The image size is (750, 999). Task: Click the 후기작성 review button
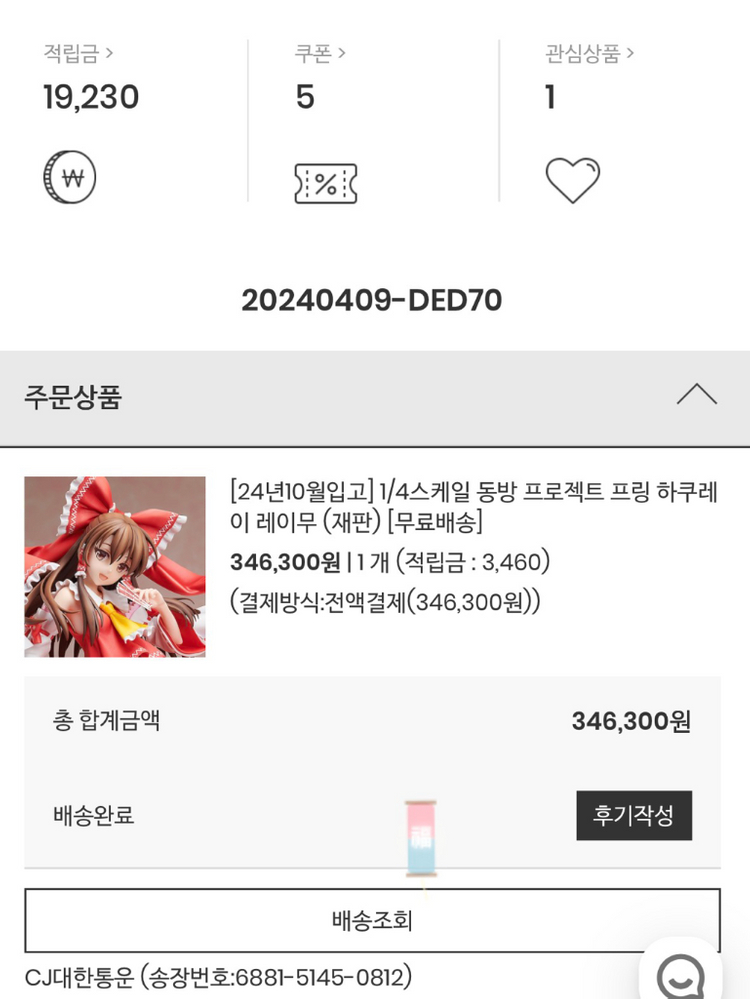pos(633,815)
